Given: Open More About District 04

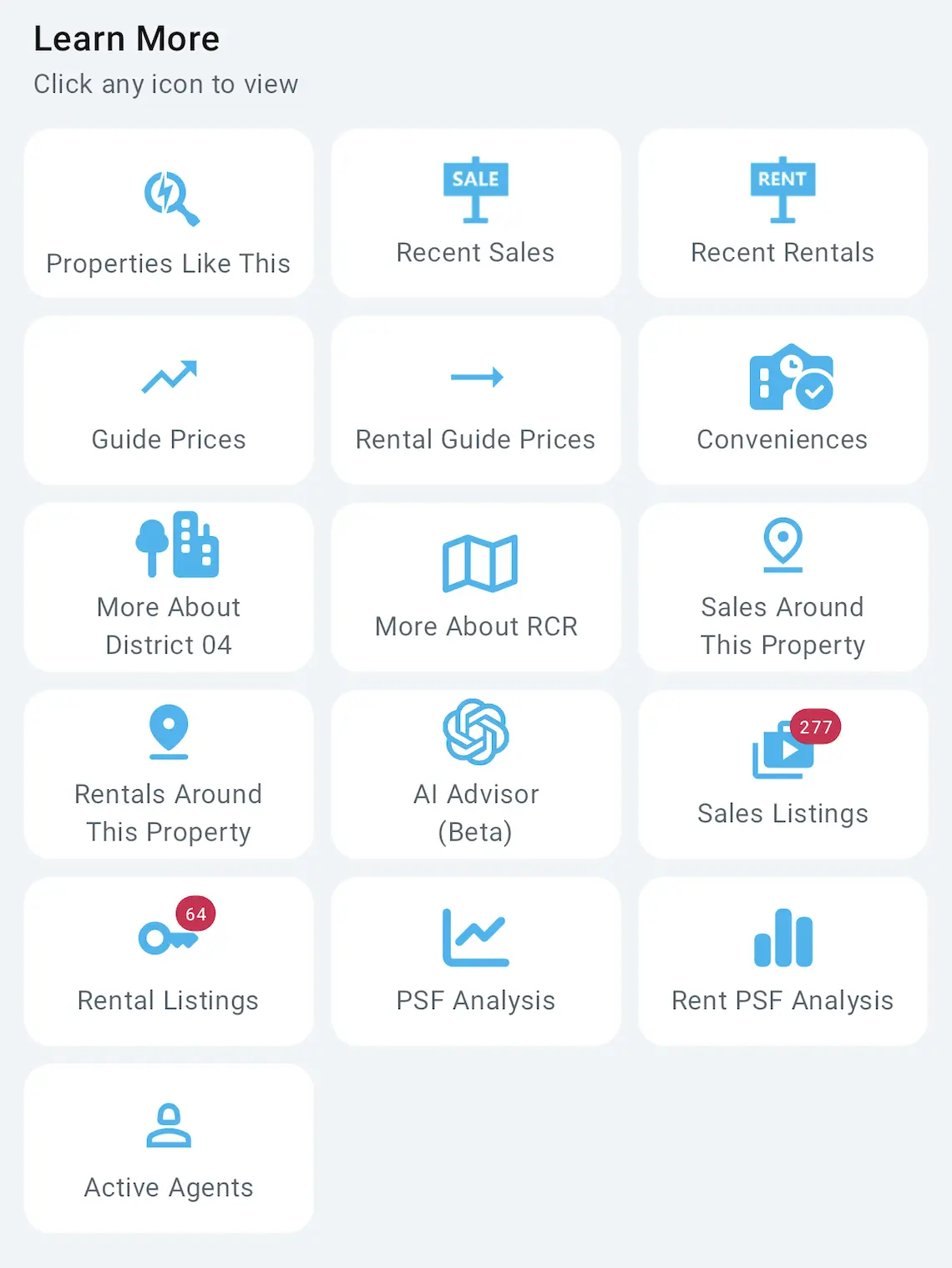Looking at the screenshot, I should (x=169, y=588).
